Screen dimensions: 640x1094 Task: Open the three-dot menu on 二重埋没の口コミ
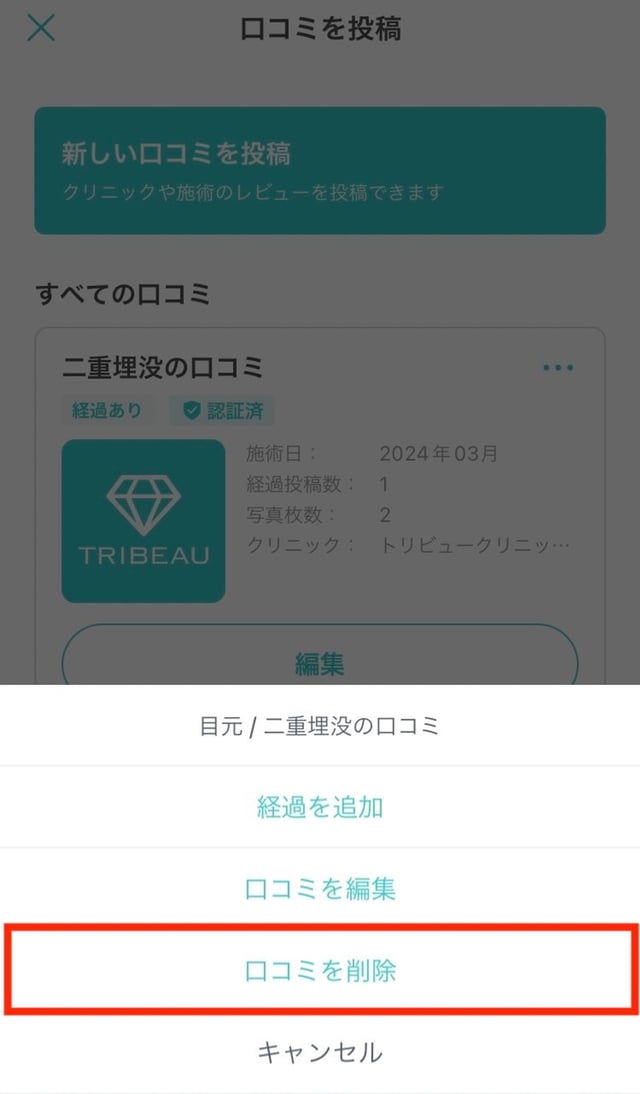coord(558,368)
